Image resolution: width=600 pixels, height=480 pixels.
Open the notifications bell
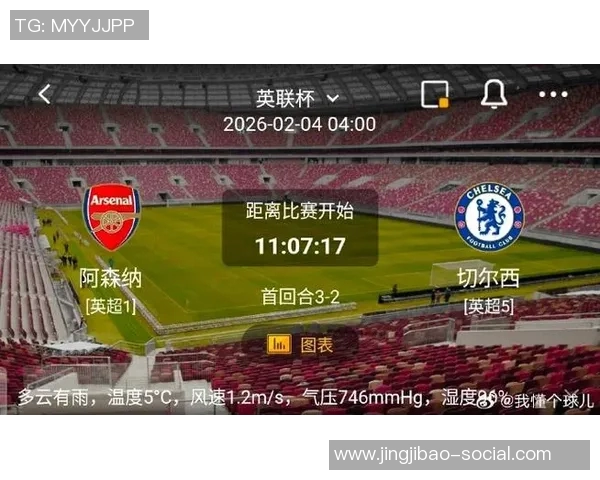coord(493,94)
